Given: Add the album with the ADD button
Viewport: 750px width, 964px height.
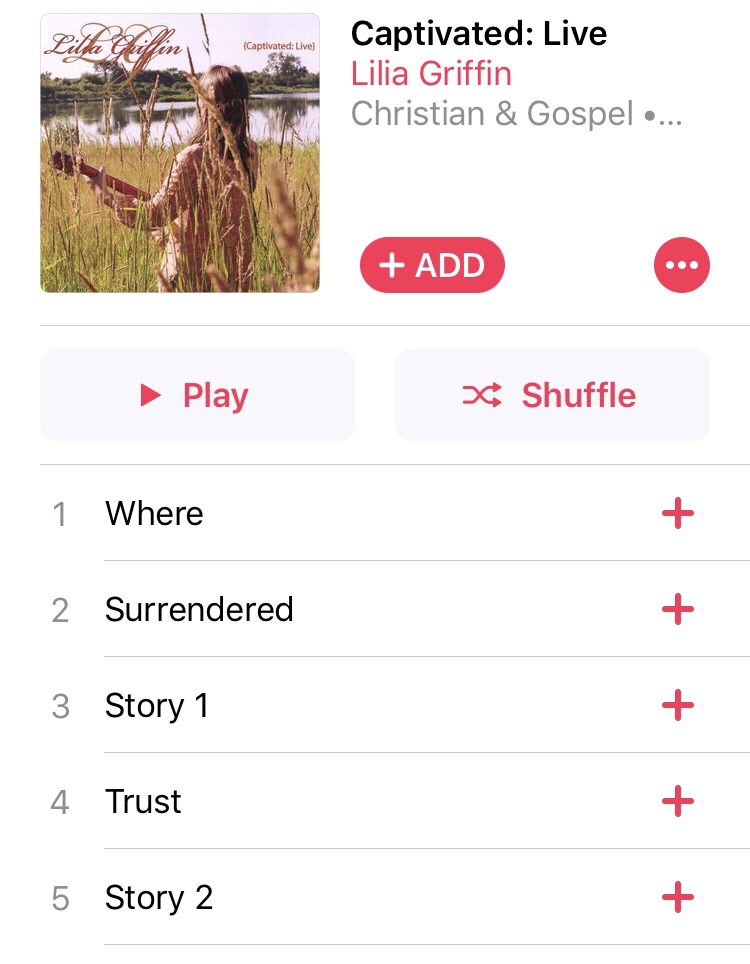Looking at the screenshot, I should point(432,265).
